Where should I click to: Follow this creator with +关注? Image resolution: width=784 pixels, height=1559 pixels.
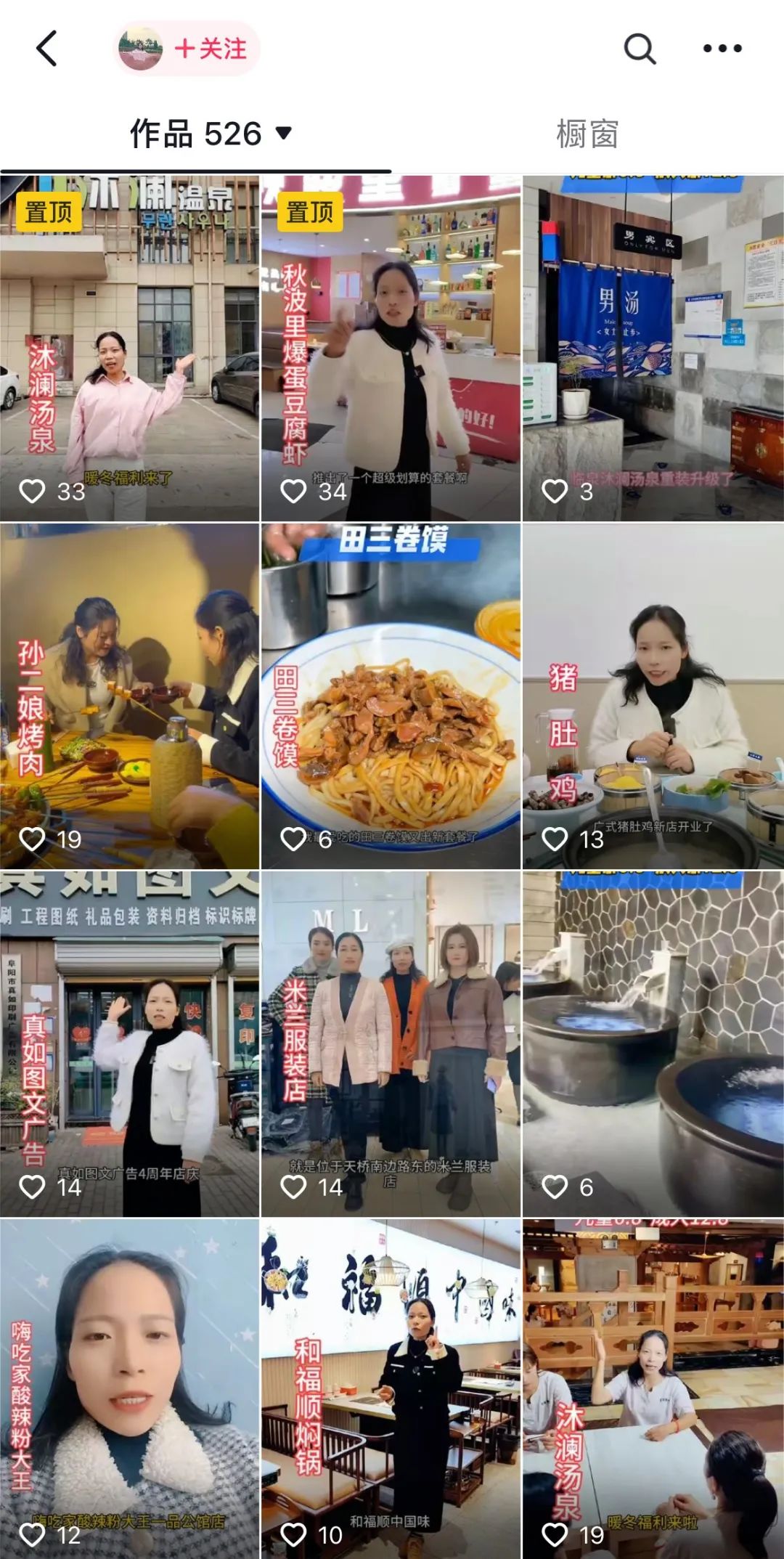click(x=211, y=49)
